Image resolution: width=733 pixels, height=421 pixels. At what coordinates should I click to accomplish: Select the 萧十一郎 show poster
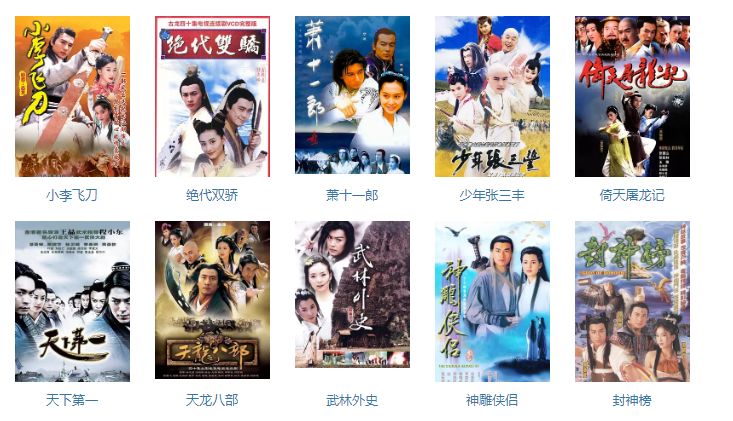point(352,96)
